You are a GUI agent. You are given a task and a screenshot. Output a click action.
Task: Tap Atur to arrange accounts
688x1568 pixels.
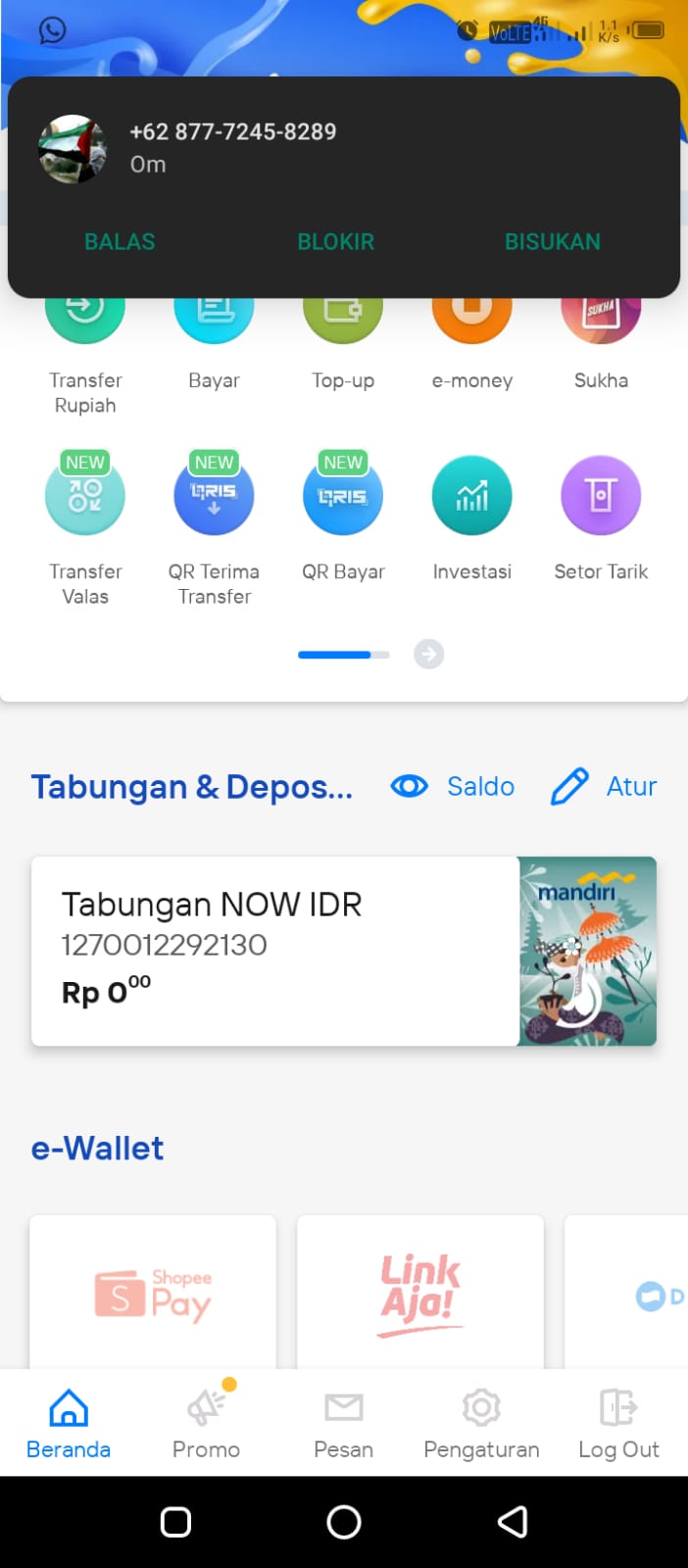coord(604,786)
